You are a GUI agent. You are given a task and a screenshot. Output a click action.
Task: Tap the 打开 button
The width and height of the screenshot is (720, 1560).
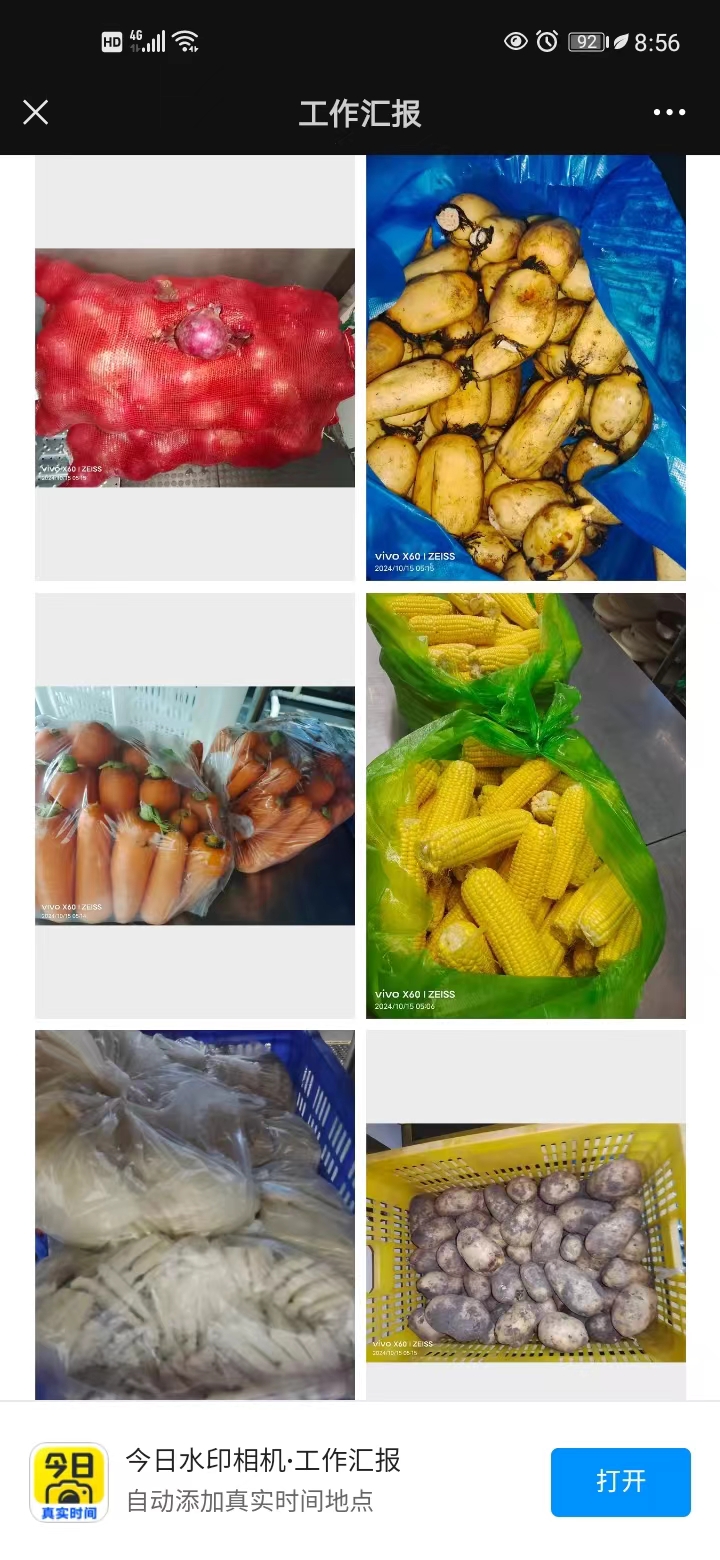point(620,1481)
